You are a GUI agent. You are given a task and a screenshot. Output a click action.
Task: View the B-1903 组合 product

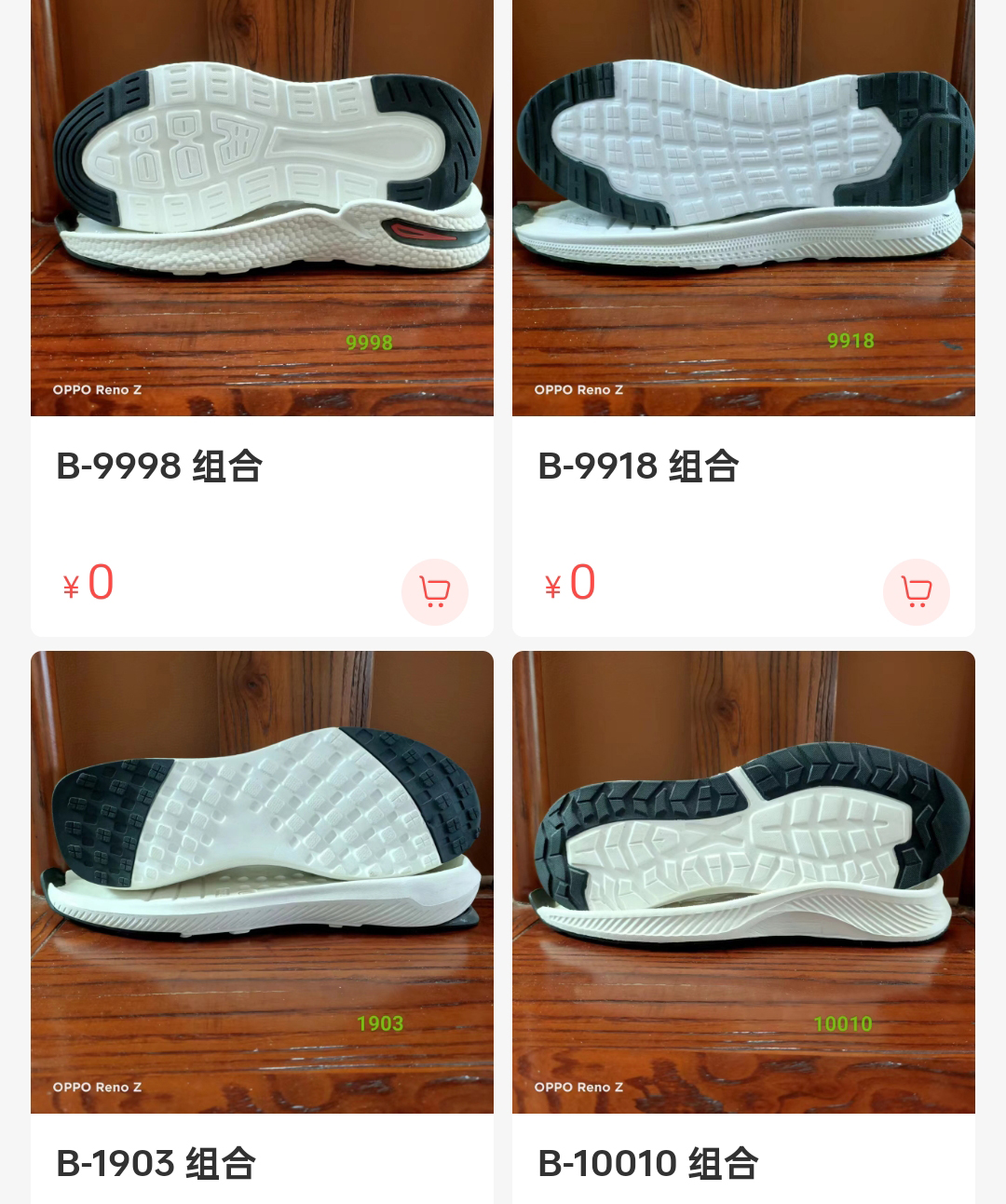point(262,881)
